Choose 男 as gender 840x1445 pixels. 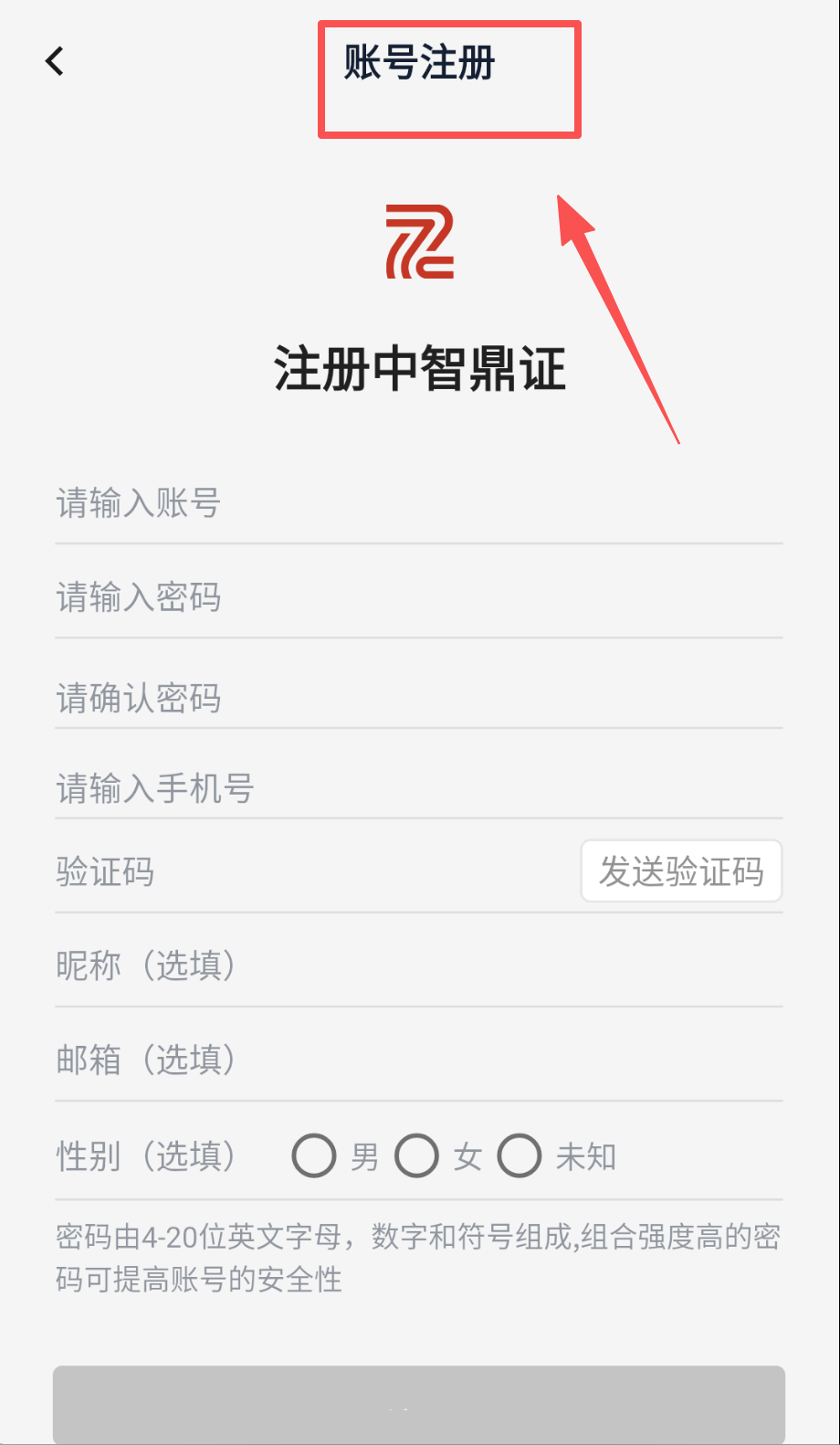tap(315, 1155)
